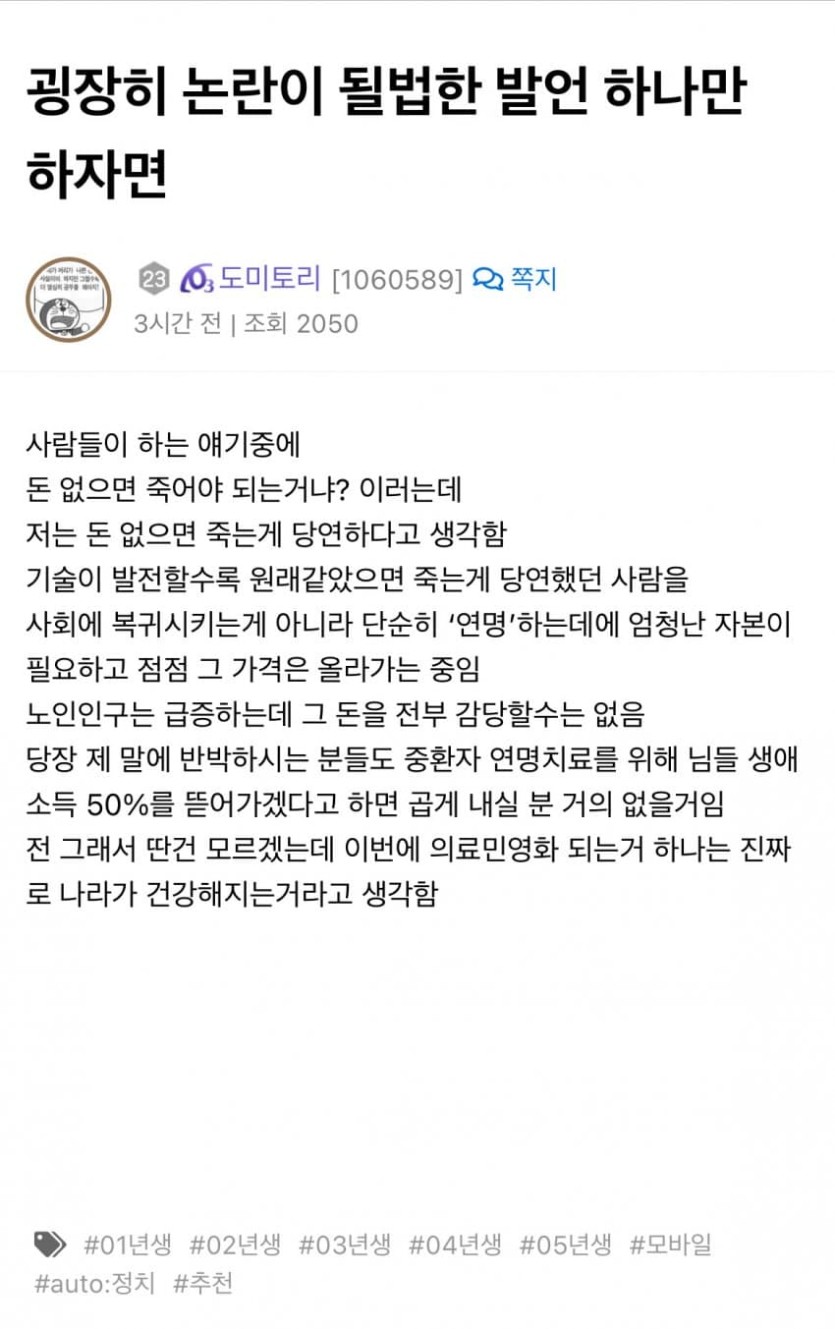
Task: Send a 쪽지 message to the author
Action: click(516, 278)
